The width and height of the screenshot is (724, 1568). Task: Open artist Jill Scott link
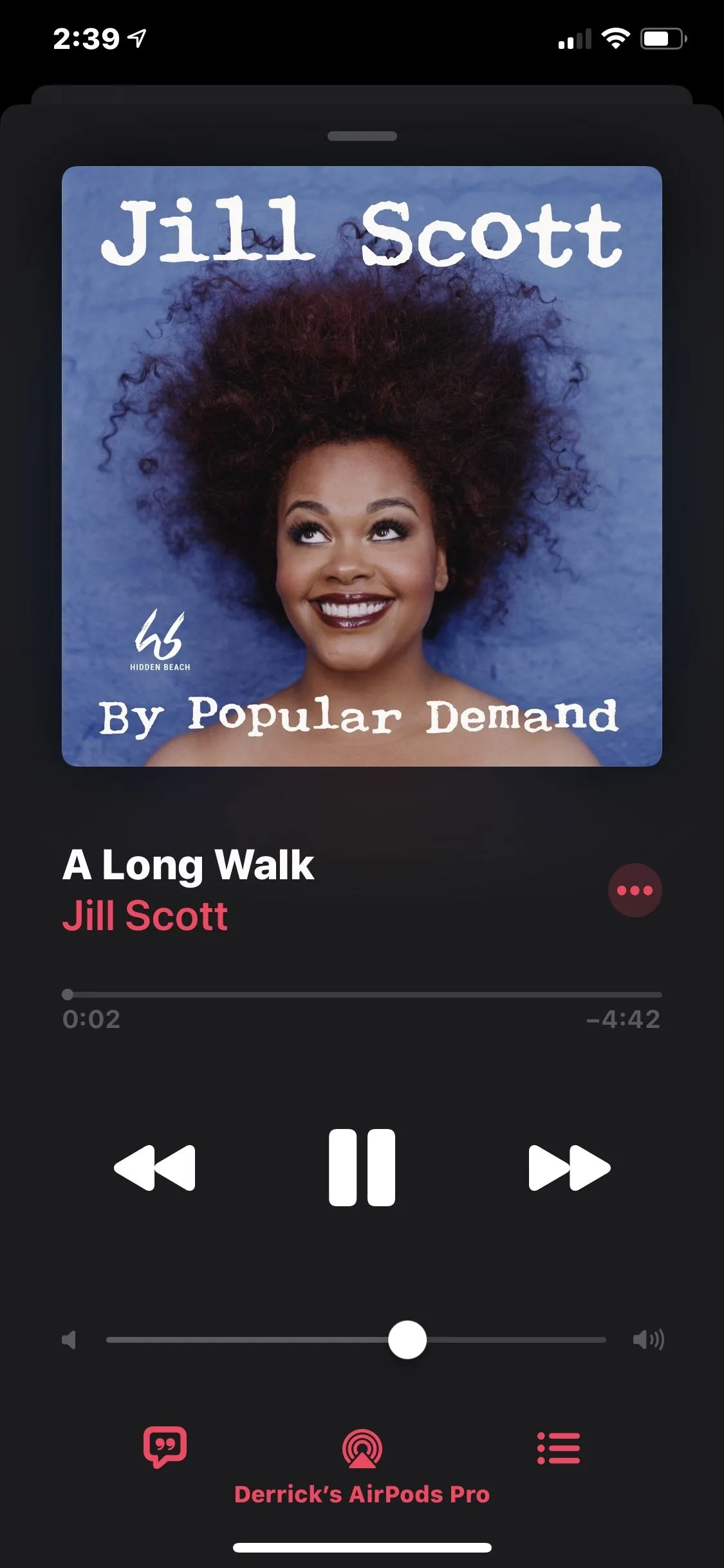click(145, 916)
